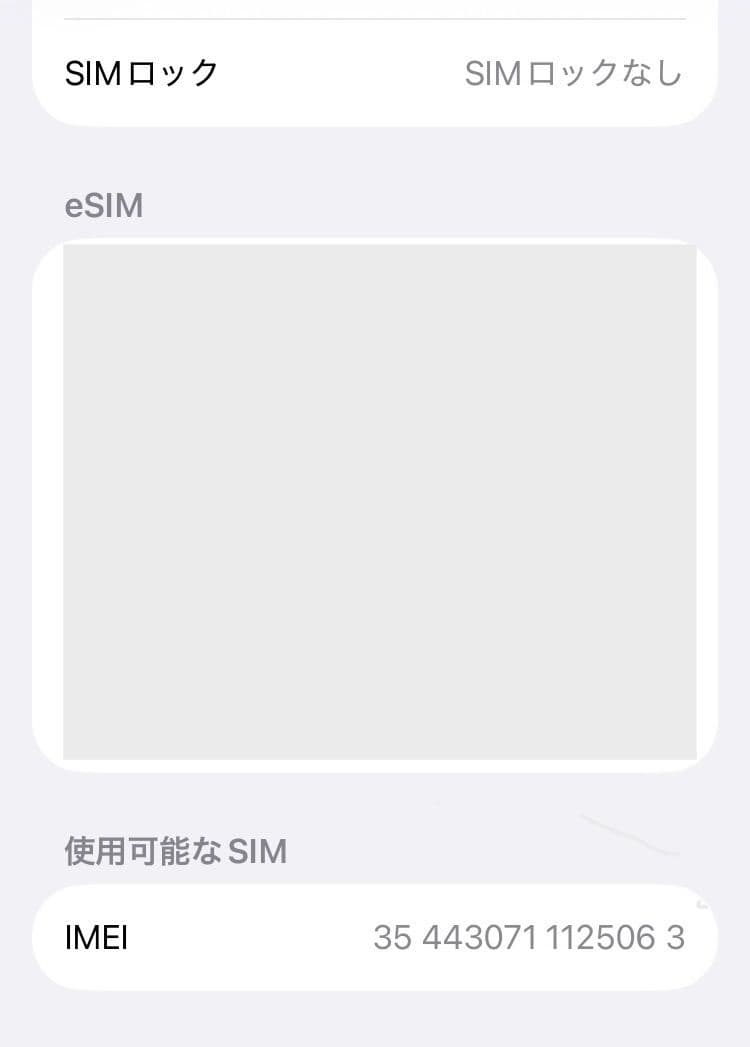Screen dimensions: 750x1047
Task: Tap the SIMロックなし value on the right
Action: [575, 72]
